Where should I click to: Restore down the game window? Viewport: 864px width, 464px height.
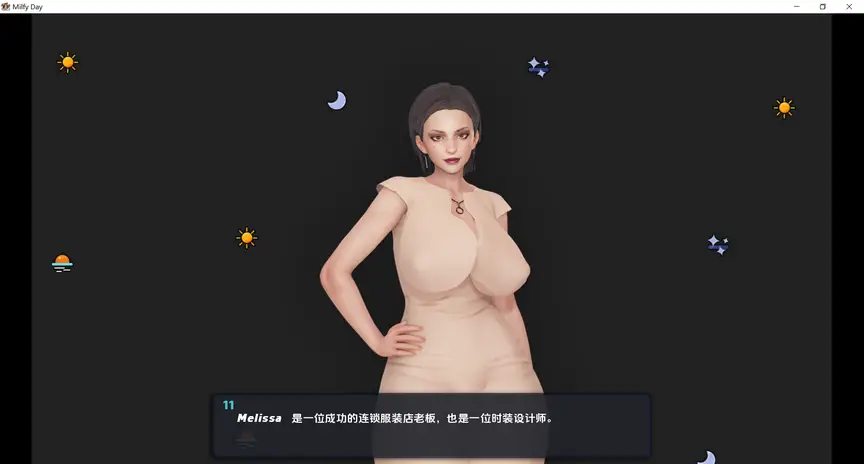(x=823, y=6)
